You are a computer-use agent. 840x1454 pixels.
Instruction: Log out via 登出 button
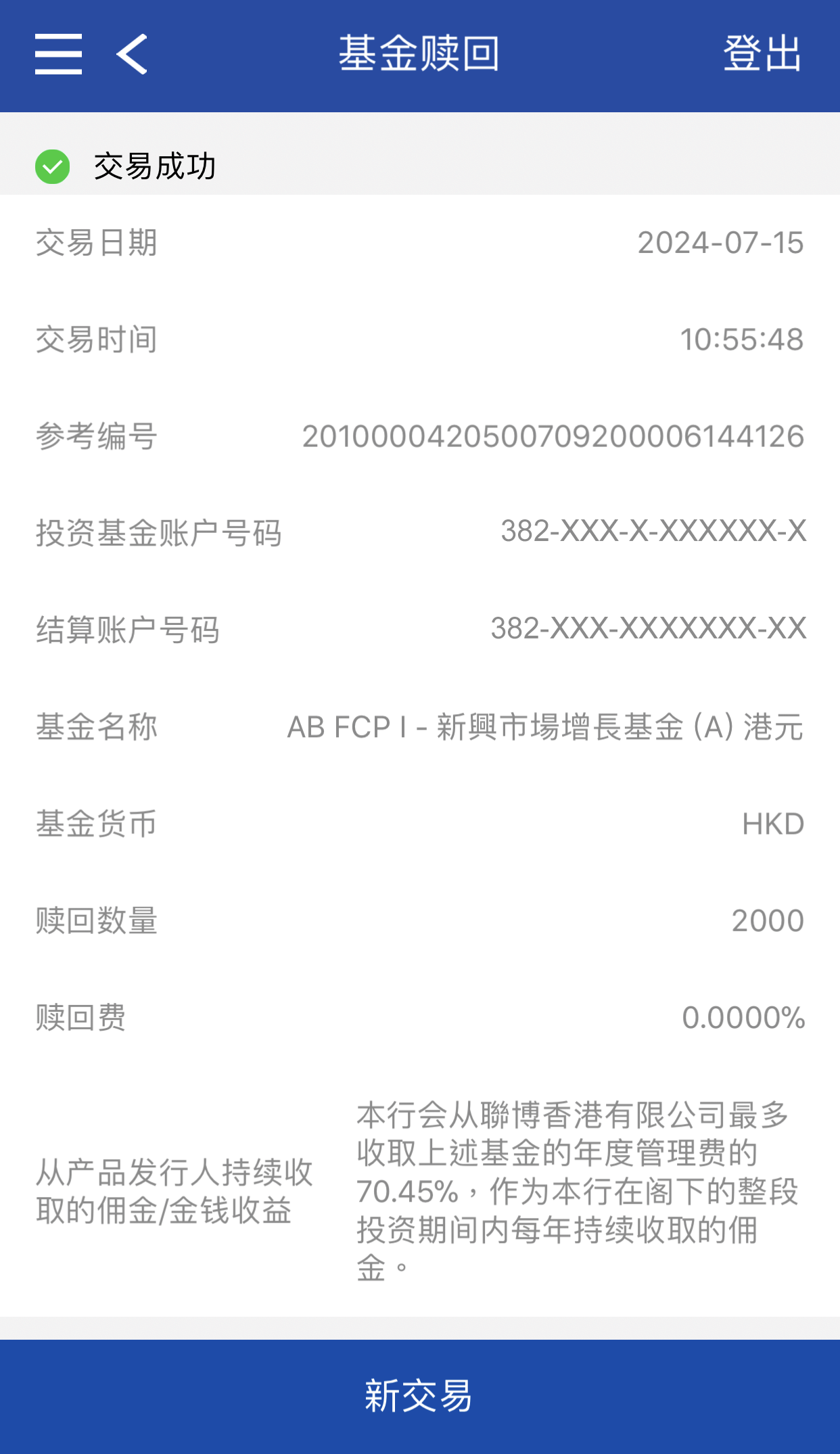[762, 54]
